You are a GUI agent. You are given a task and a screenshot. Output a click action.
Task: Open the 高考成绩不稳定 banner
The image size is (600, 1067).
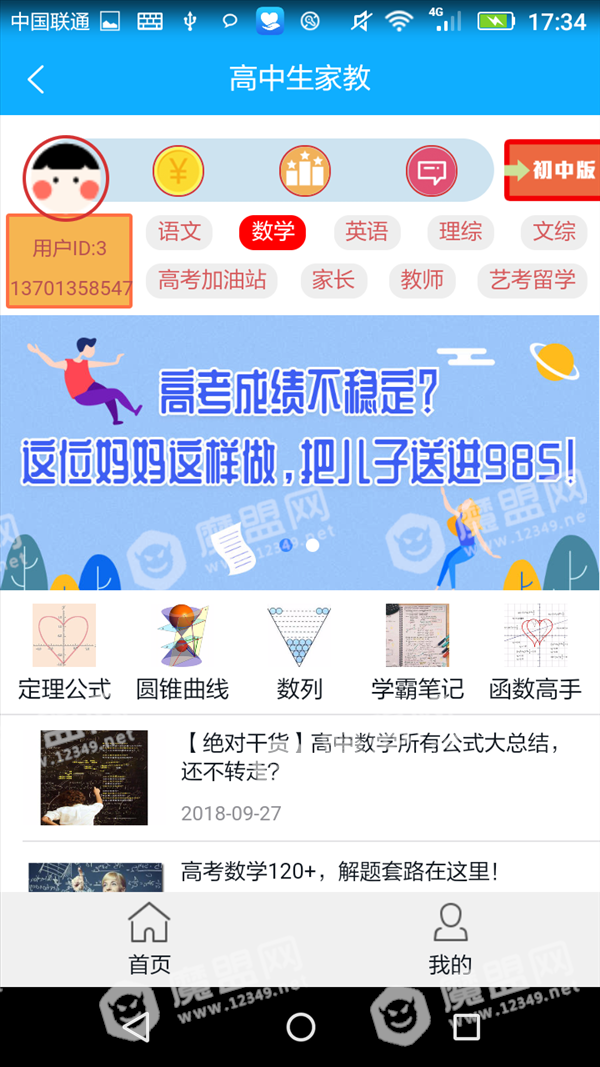tap(300, 453)
